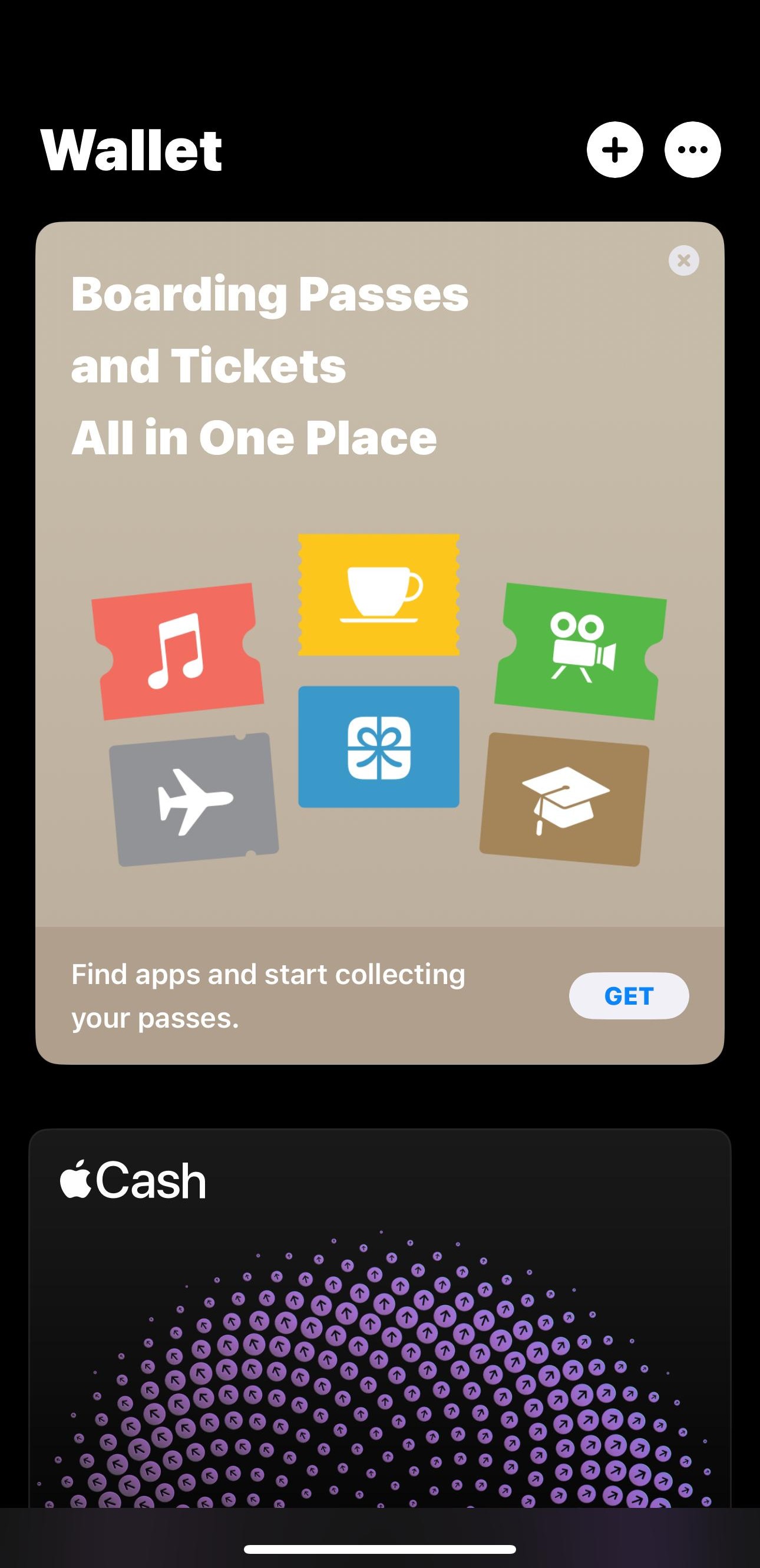Tap GET to find pass apps
760x1568 pixels.
[629, 996]
